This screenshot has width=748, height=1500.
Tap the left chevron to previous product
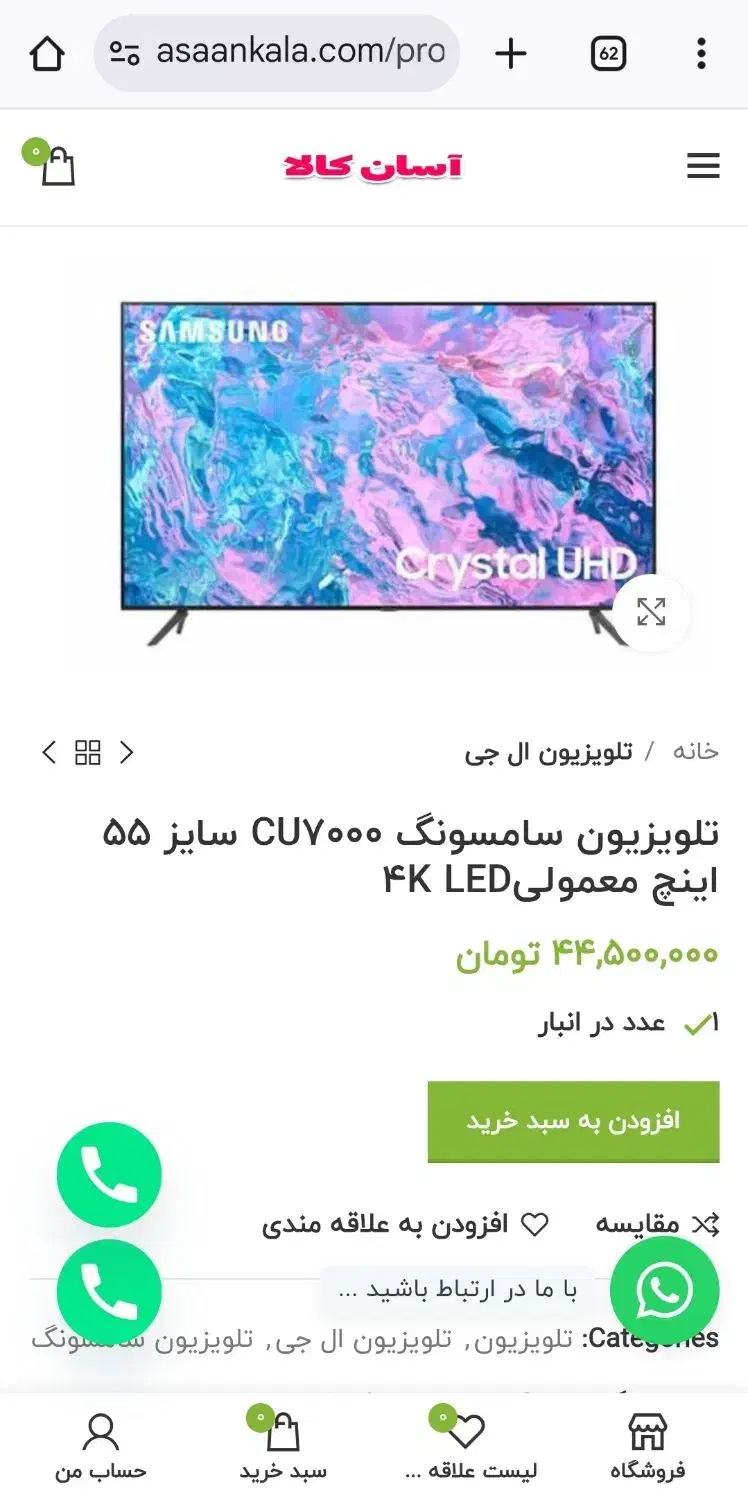(47, 752)
